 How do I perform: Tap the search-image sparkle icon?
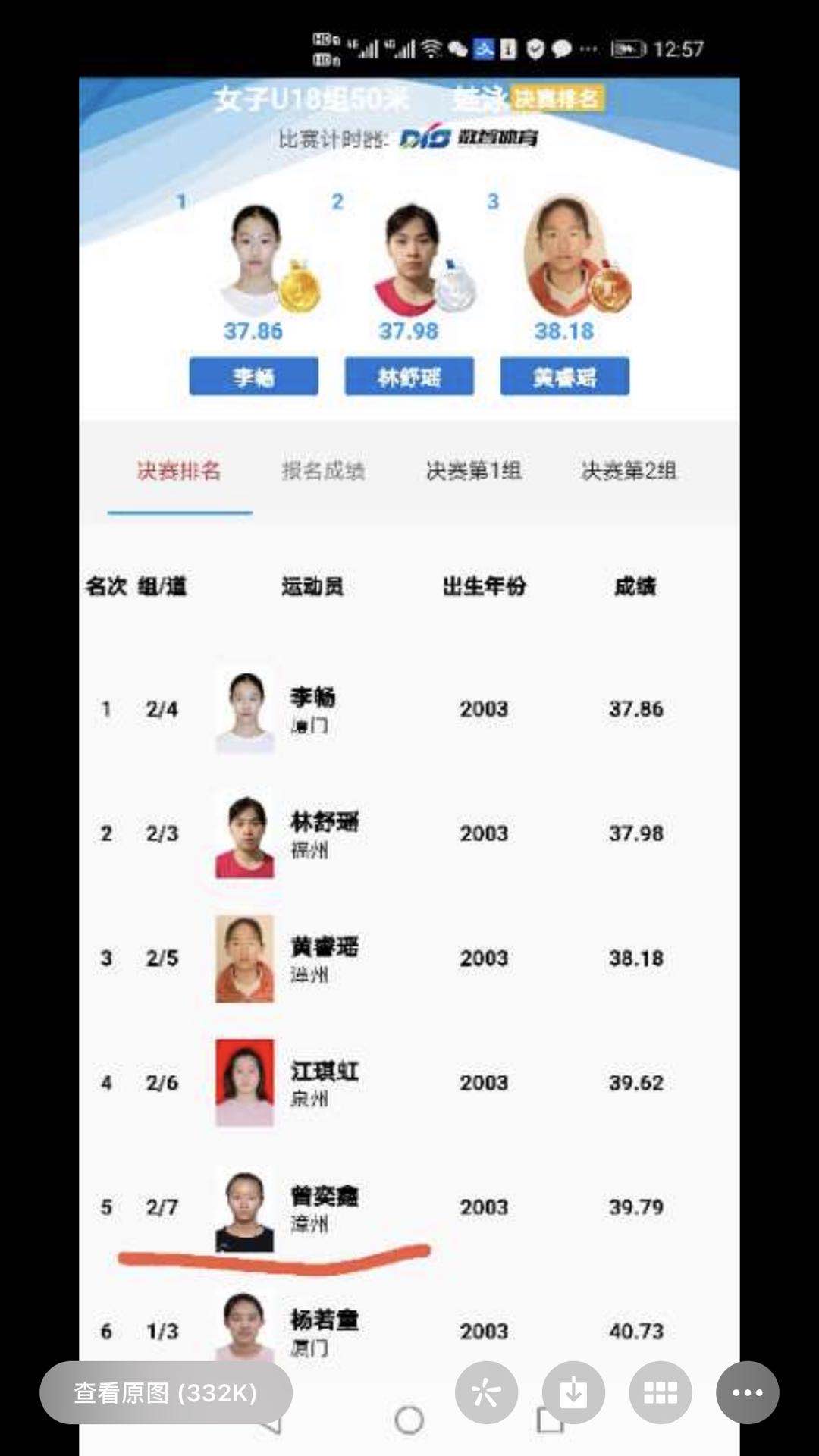[x=486, y=1392]
